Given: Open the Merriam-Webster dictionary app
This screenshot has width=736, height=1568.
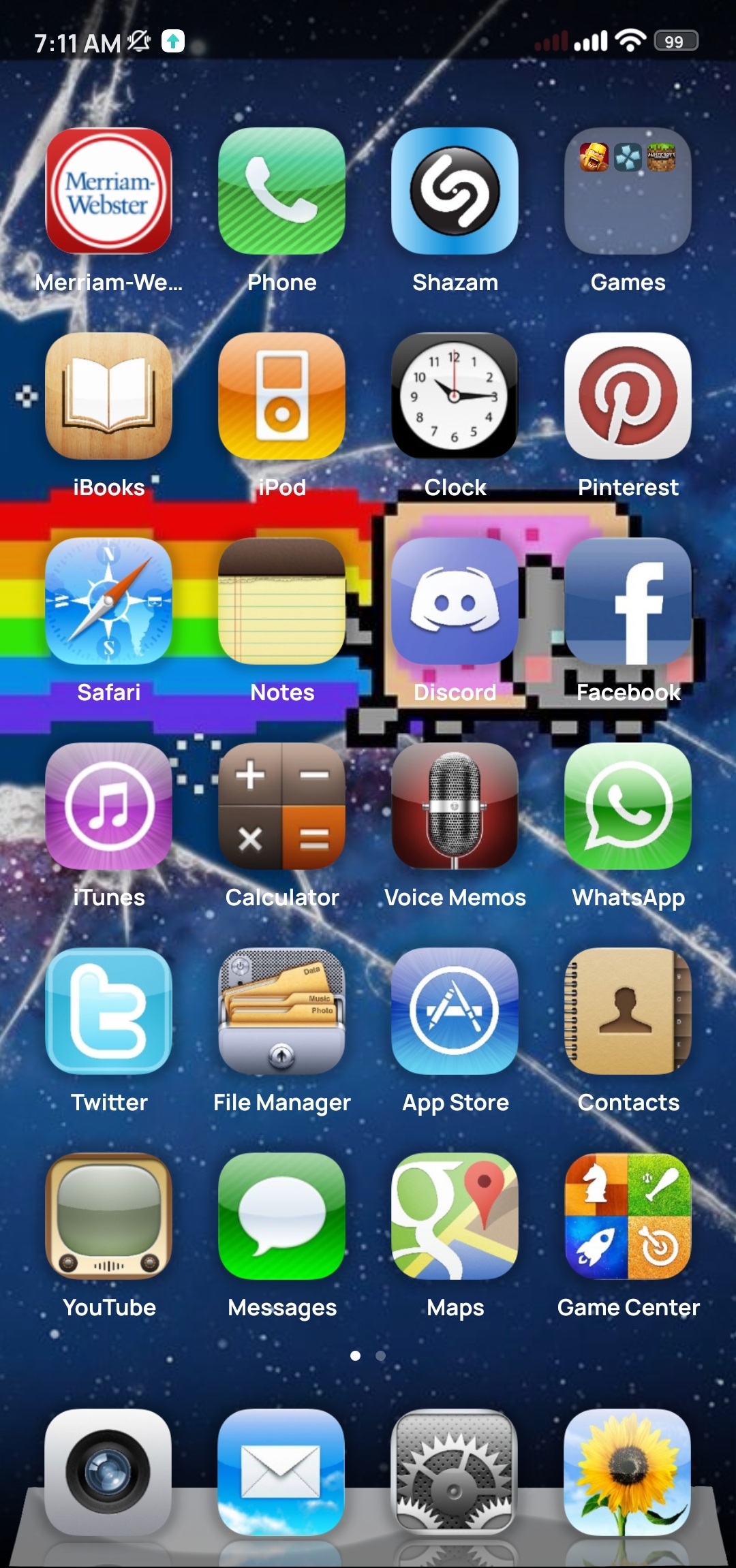Looking at the screenshot, I should [109, 191].
